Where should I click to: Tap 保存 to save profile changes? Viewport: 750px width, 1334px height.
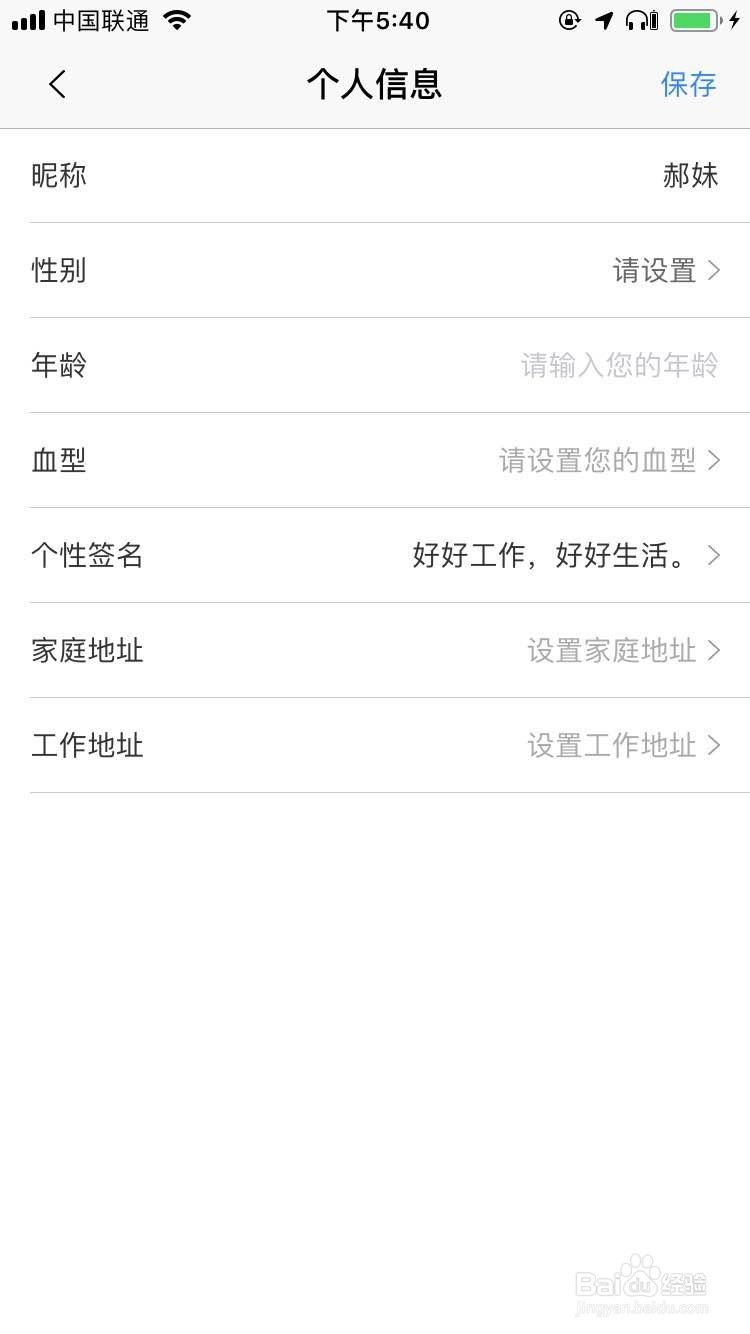(689, 84)
